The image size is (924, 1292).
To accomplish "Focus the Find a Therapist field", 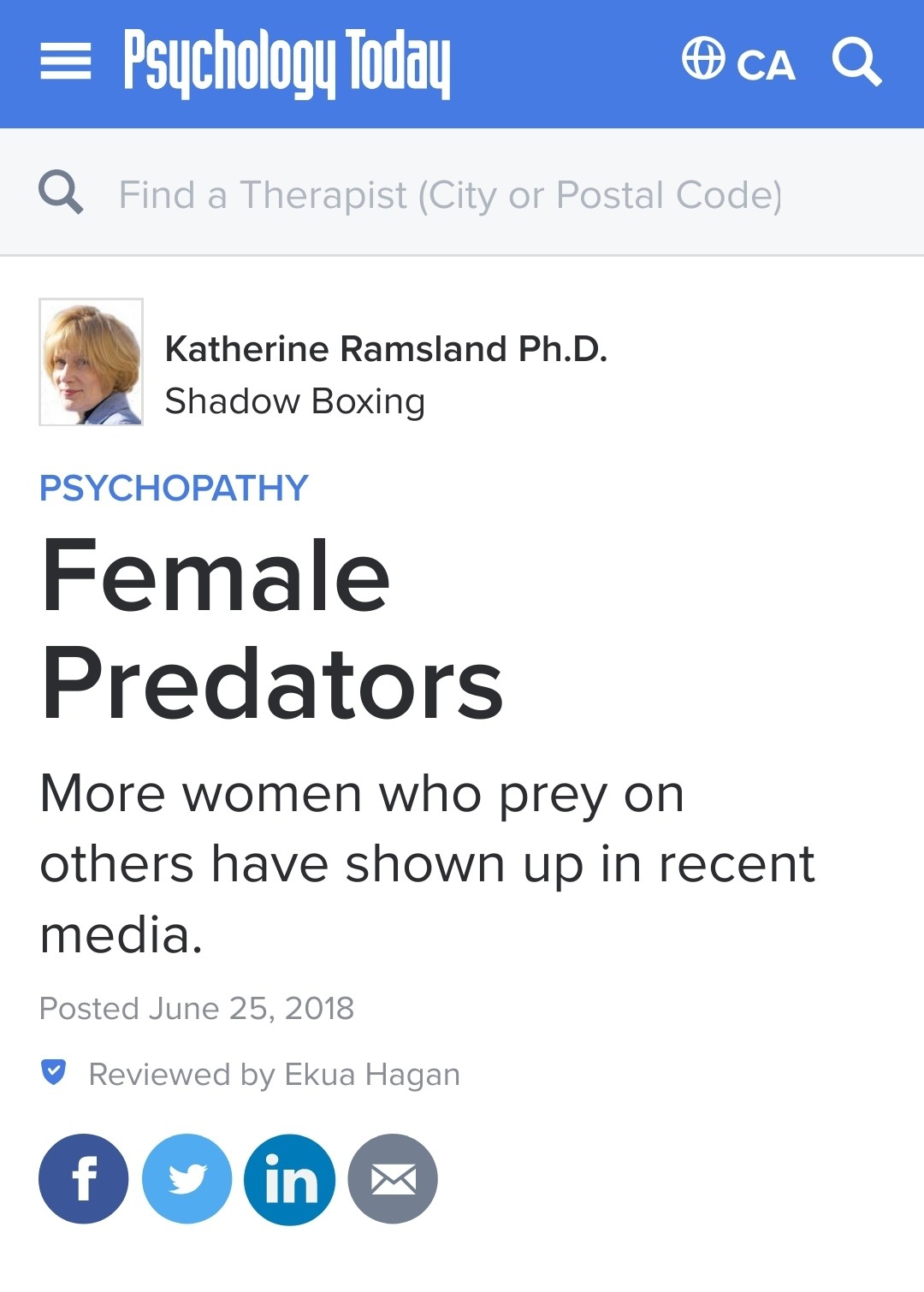I will point(449,194).
